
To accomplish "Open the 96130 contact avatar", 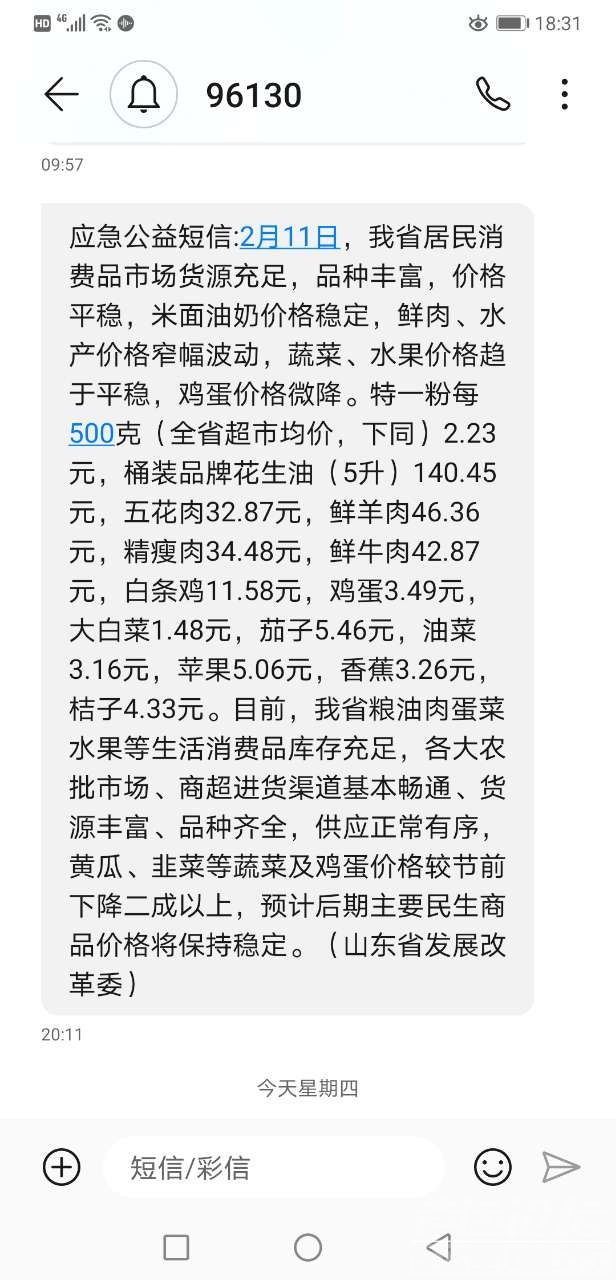I will [144, 95].
